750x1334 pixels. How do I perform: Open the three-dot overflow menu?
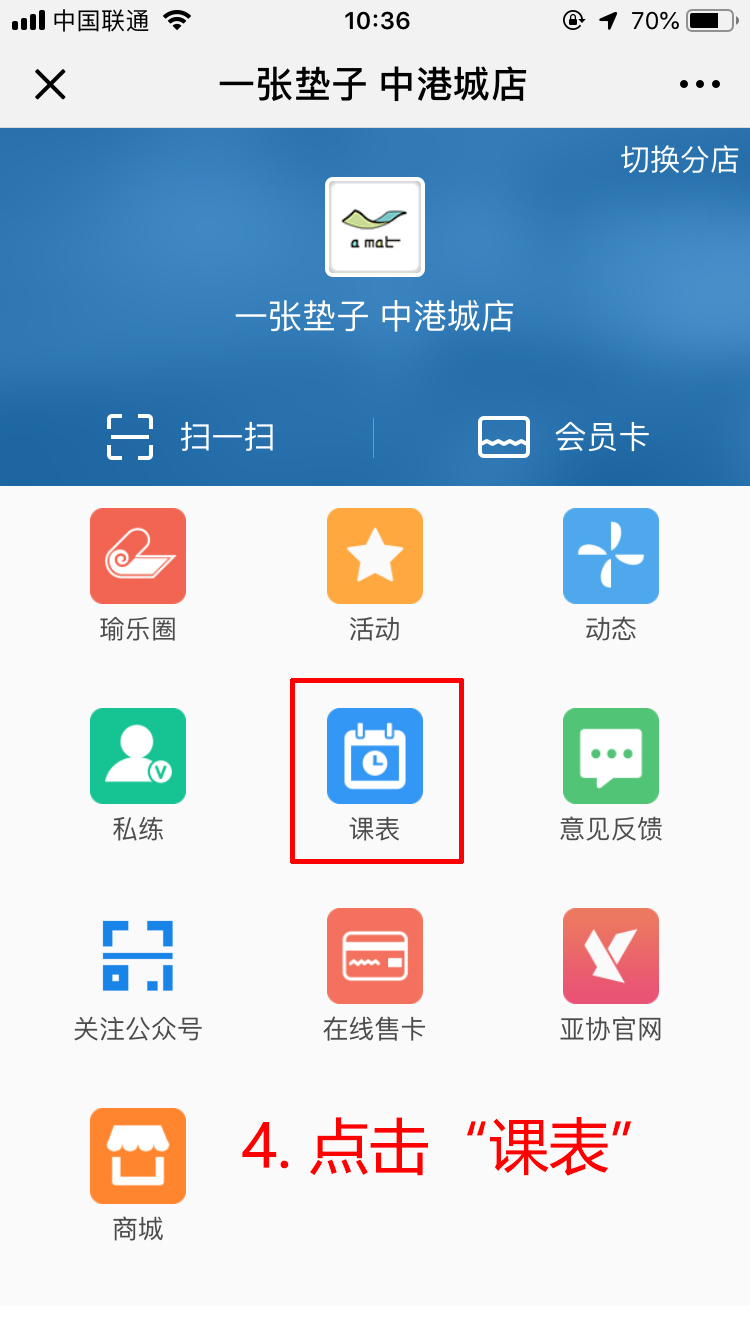[x=700, y=85]
